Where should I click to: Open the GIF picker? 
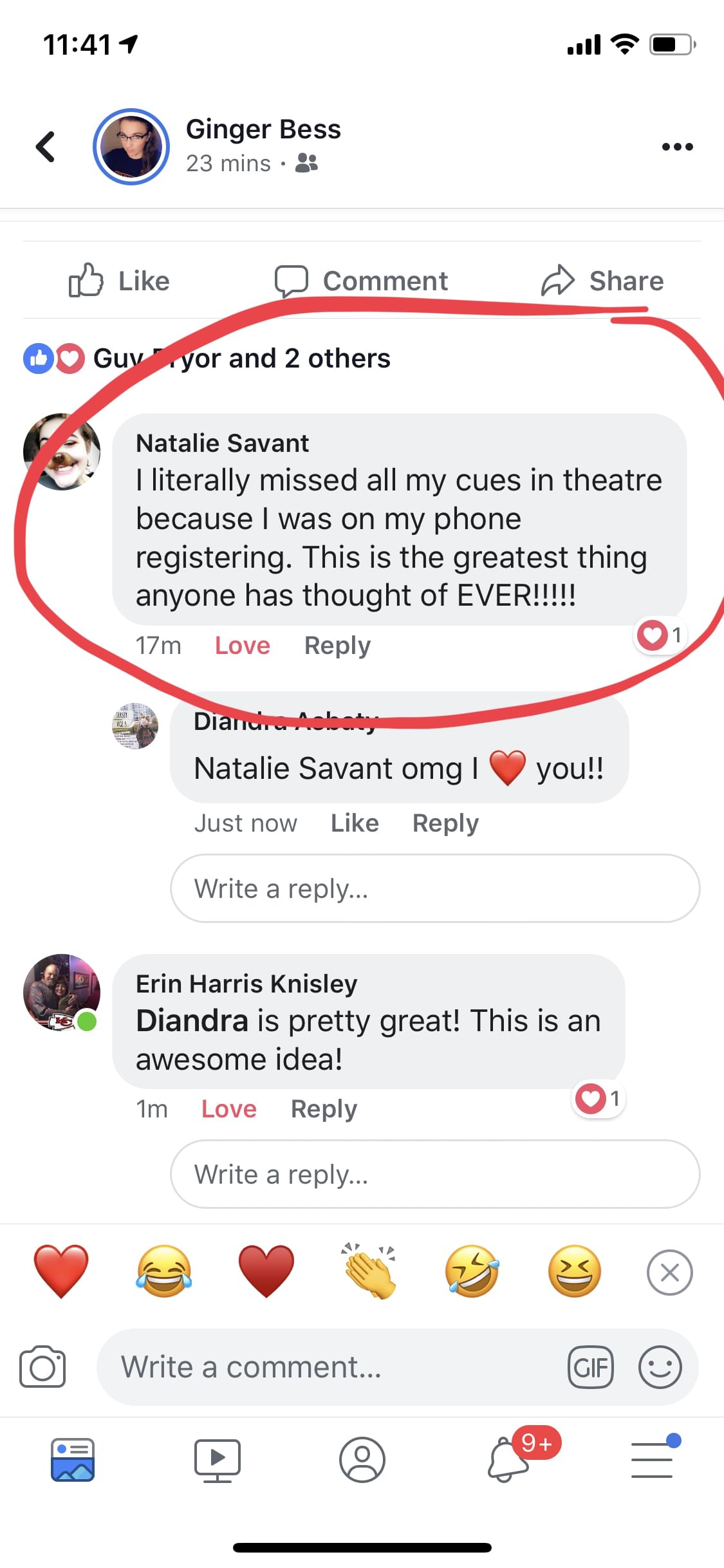pyautogui.click(x=590, y=1367)
